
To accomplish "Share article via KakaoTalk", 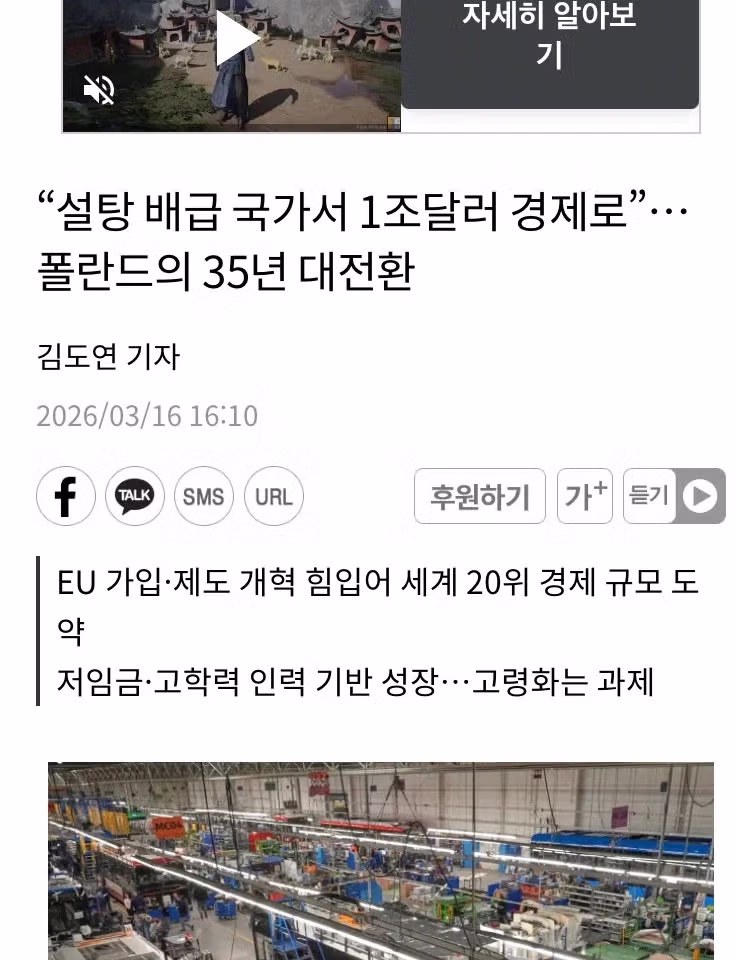I will tap(135, 496).
